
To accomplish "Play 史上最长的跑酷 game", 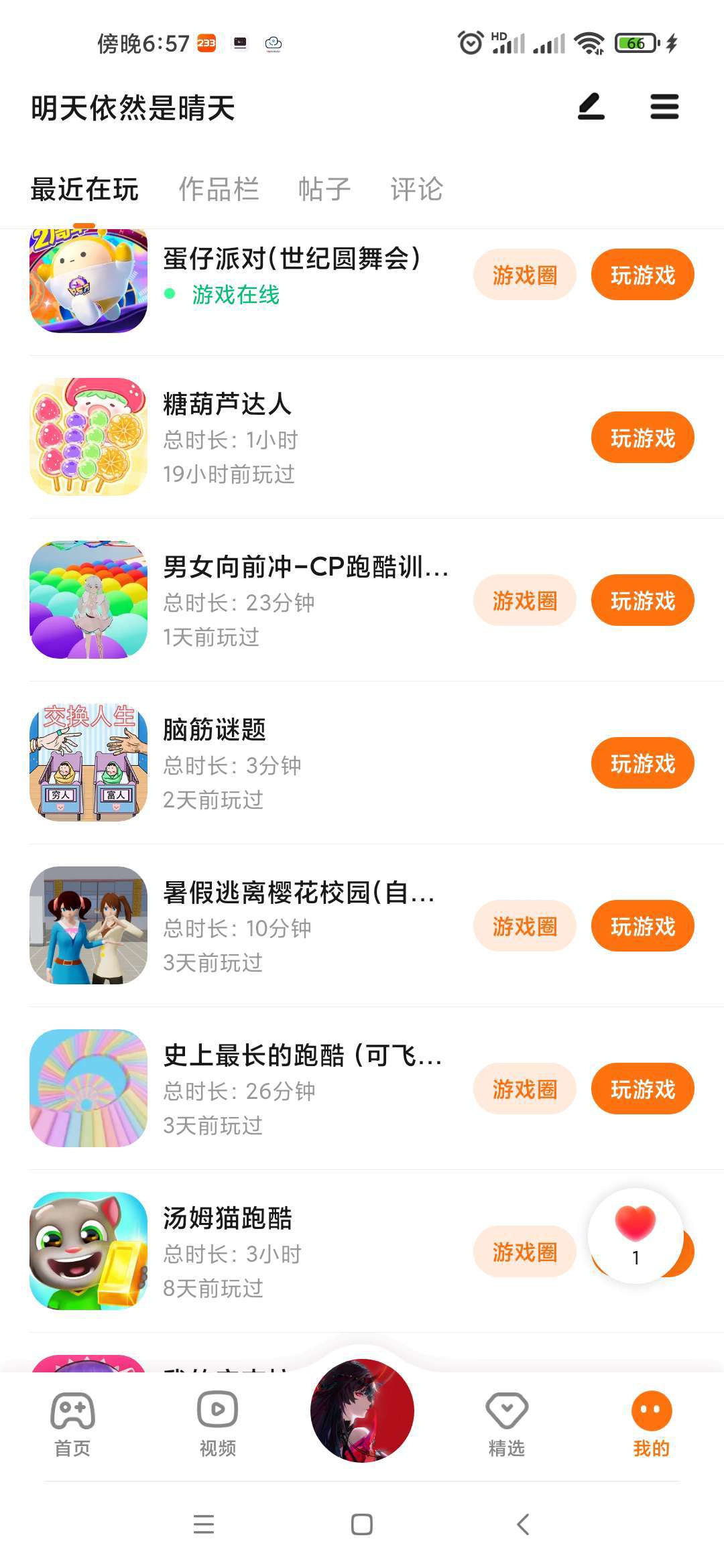I will point(642,1089).
